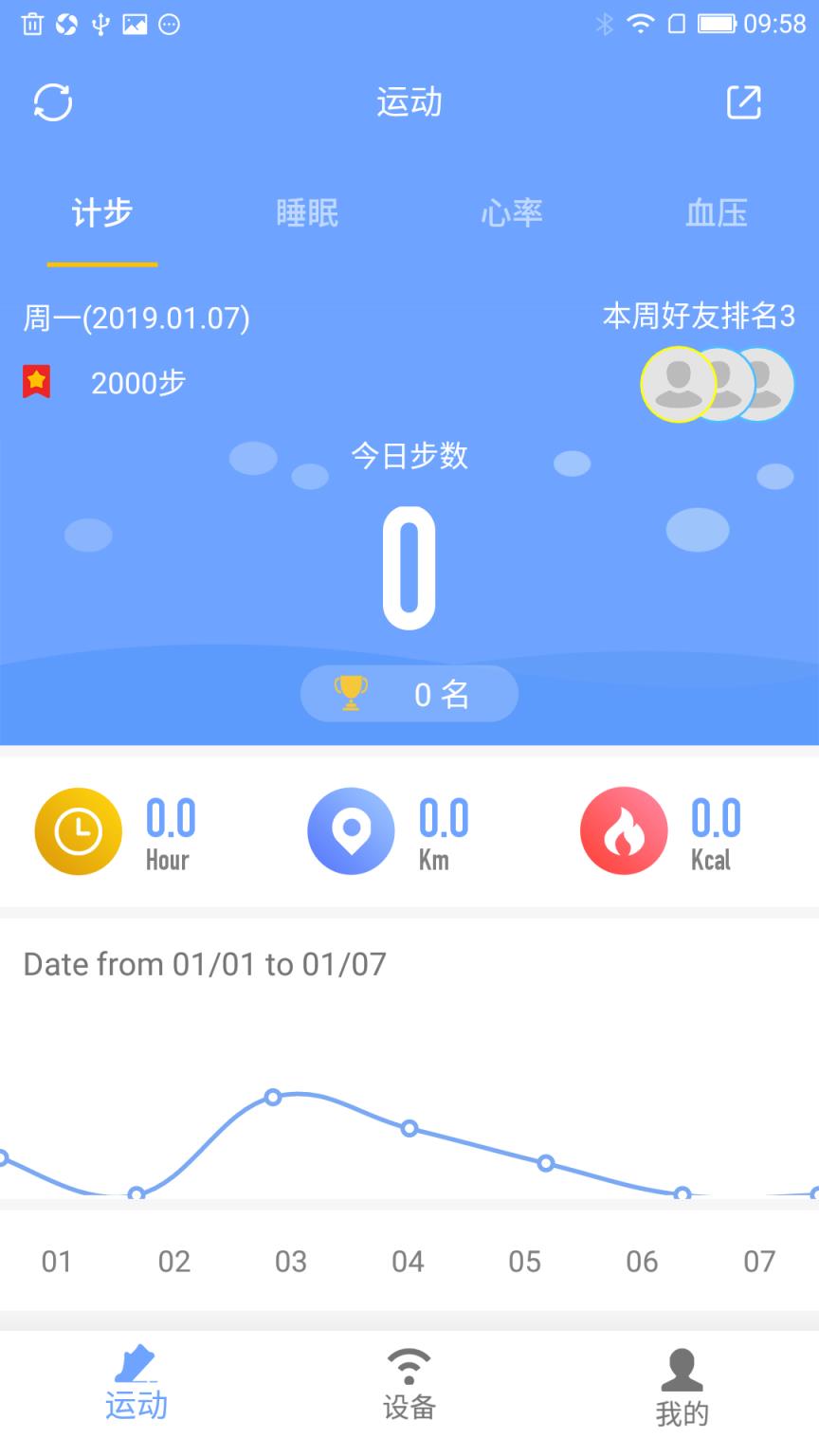Click the red flame Kcal icon
This screenshot has height=1456, width=819.
coord(623,829)
